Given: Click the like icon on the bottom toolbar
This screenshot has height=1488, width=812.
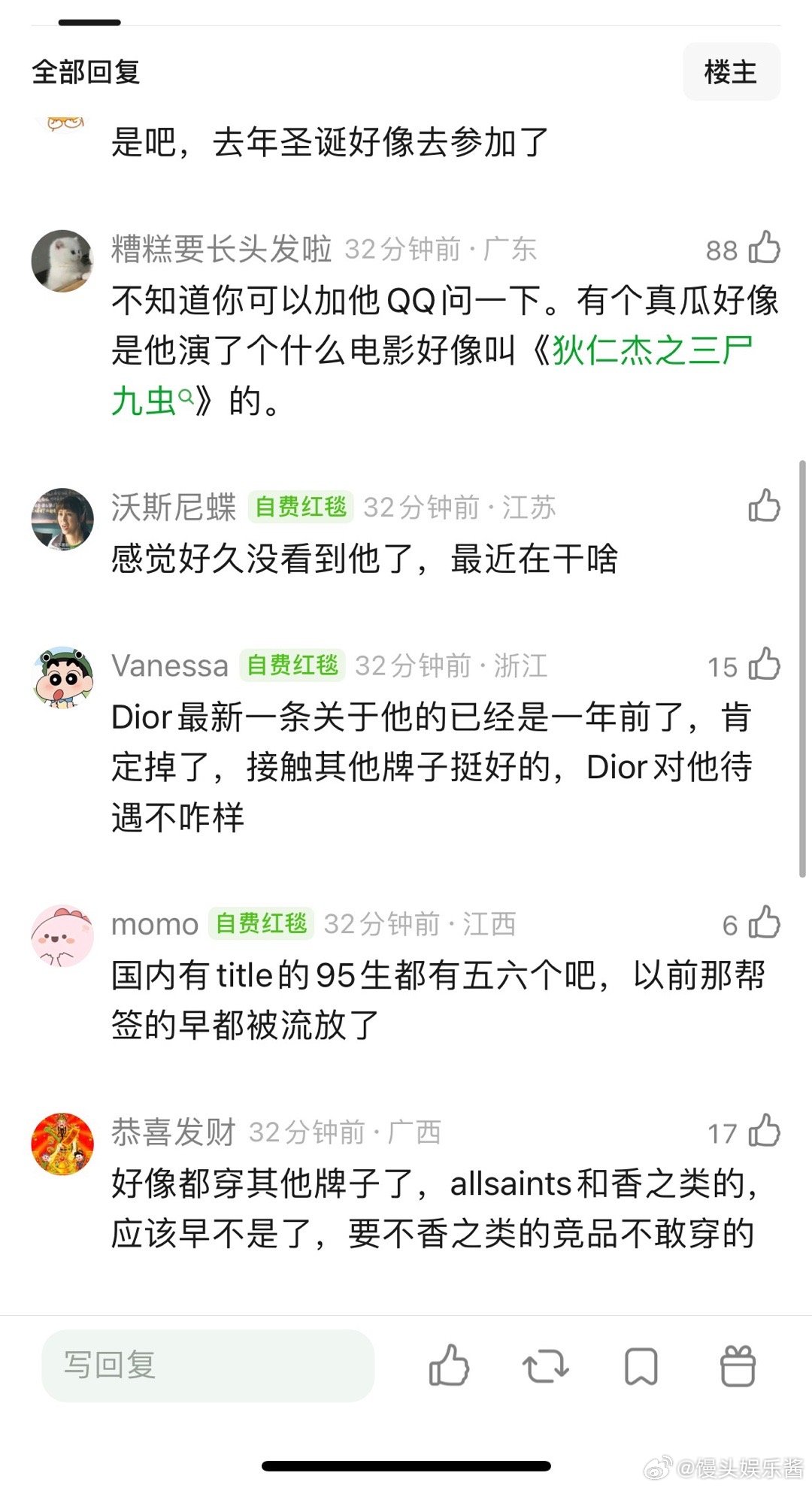Looking at the screenshot, I should point(449,1367).
